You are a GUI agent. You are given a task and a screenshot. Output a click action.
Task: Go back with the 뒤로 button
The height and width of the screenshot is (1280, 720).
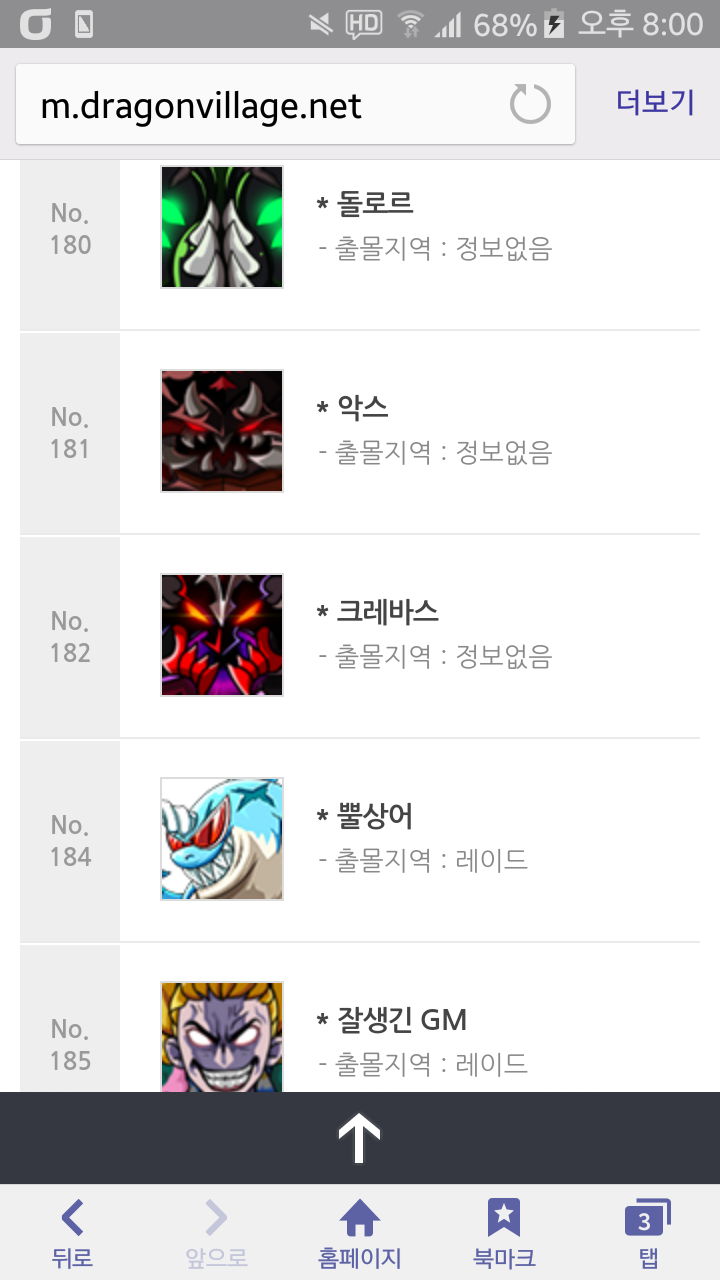72,1233
